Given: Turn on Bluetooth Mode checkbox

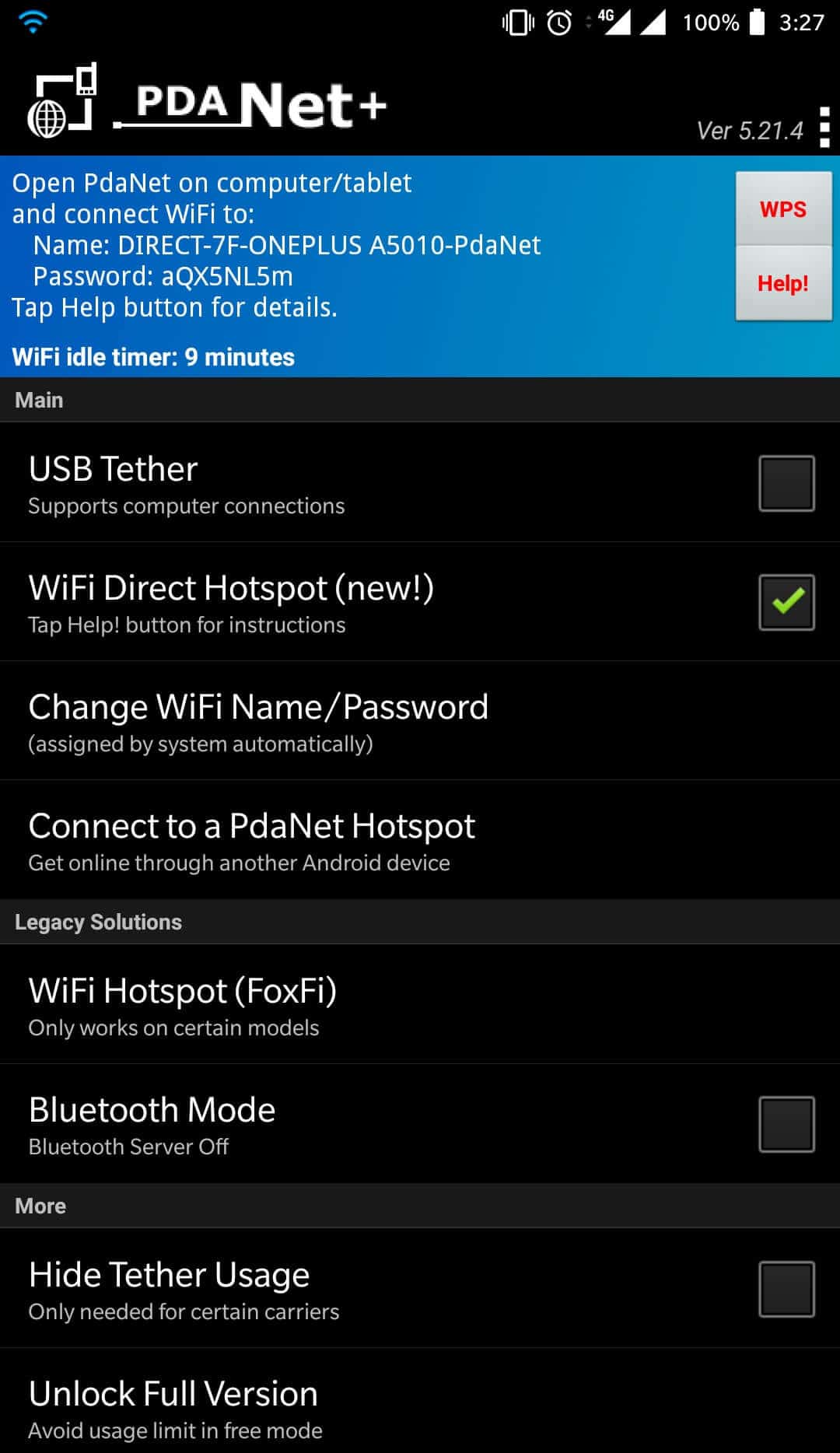Looking at the screenshot, I should tap(786, 1124).
